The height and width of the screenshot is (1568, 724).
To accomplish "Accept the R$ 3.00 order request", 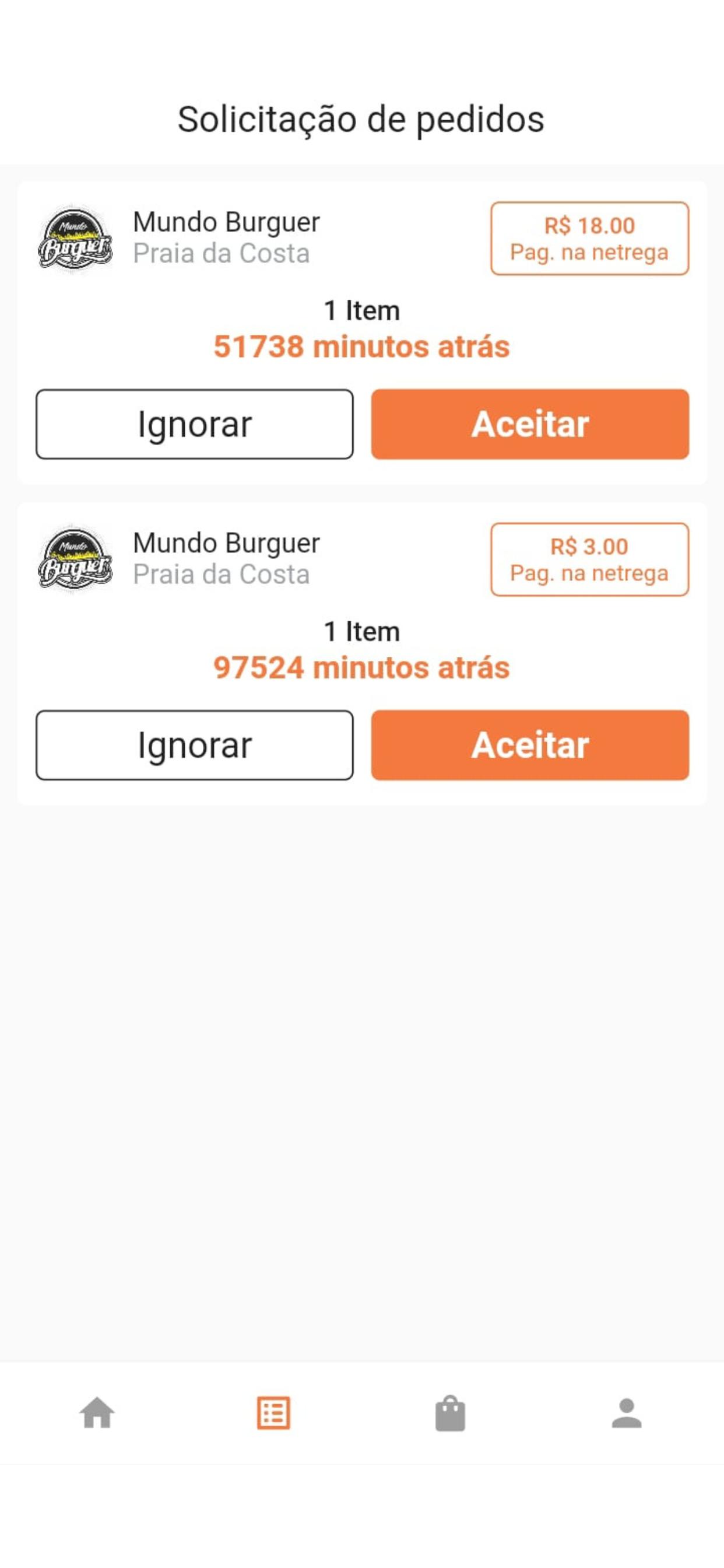I will pos(530,745).
